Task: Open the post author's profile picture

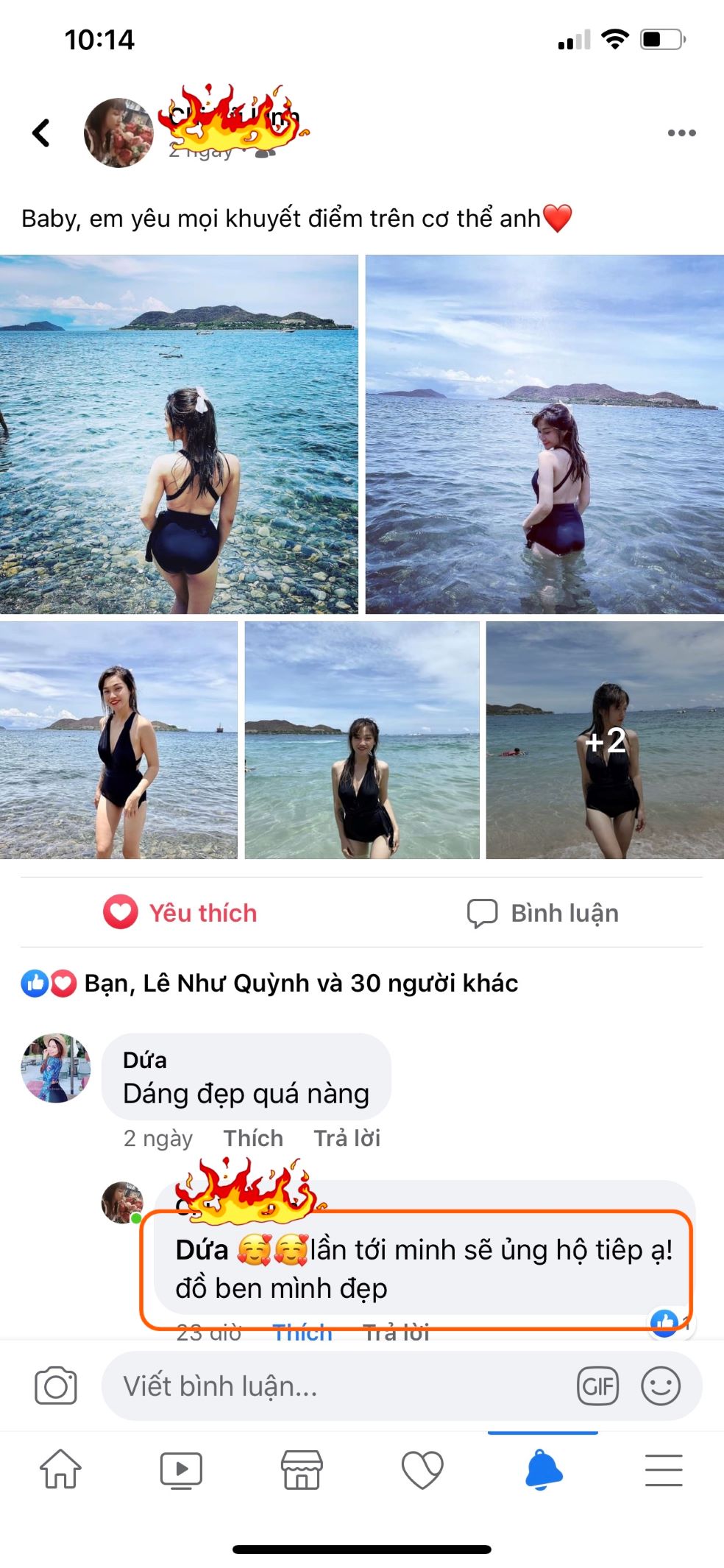Action: tap(118, 133)
